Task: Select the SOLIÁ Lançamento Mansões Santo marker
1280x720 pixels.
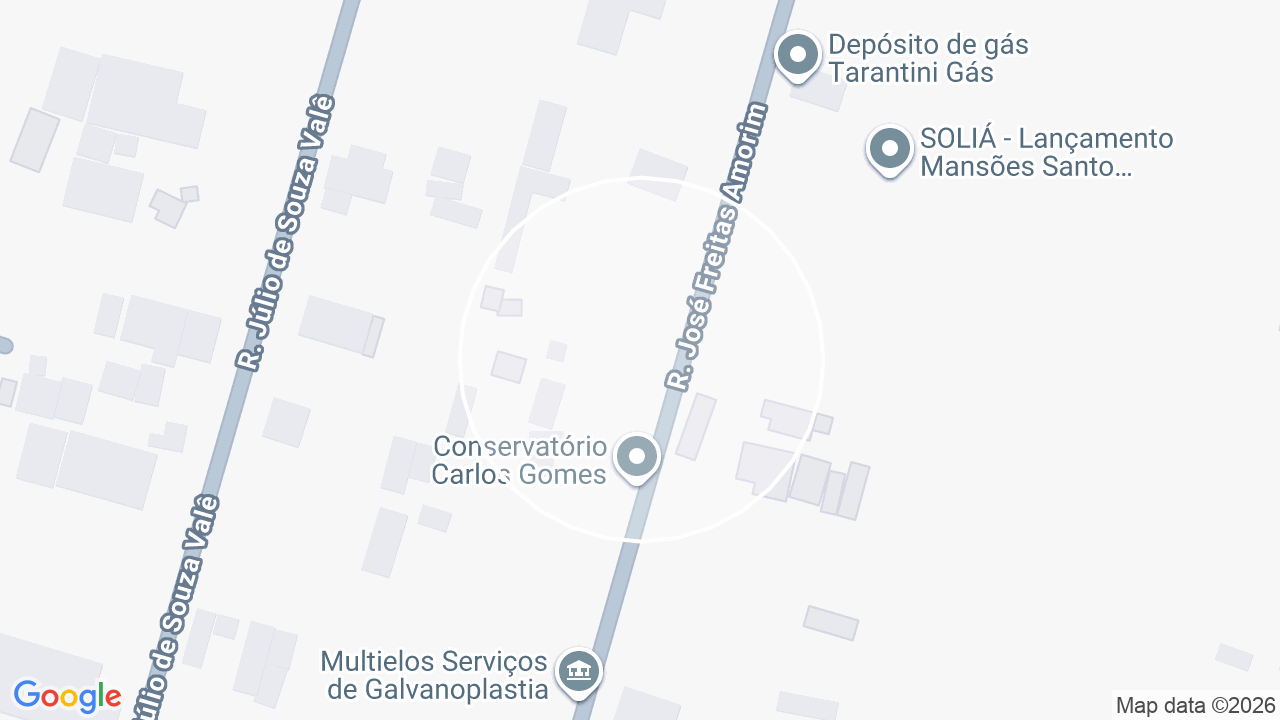Action: 889,151
